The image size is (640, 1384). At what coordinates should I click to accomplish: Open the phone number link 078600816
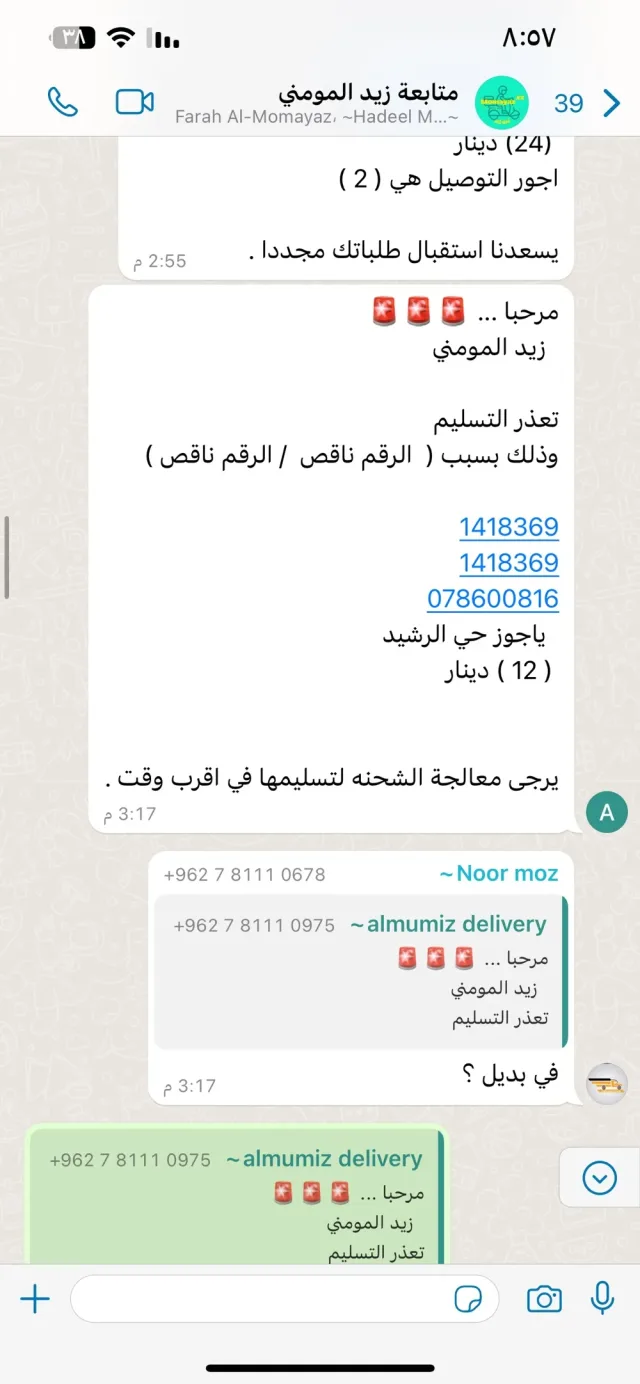pos(492,598)
